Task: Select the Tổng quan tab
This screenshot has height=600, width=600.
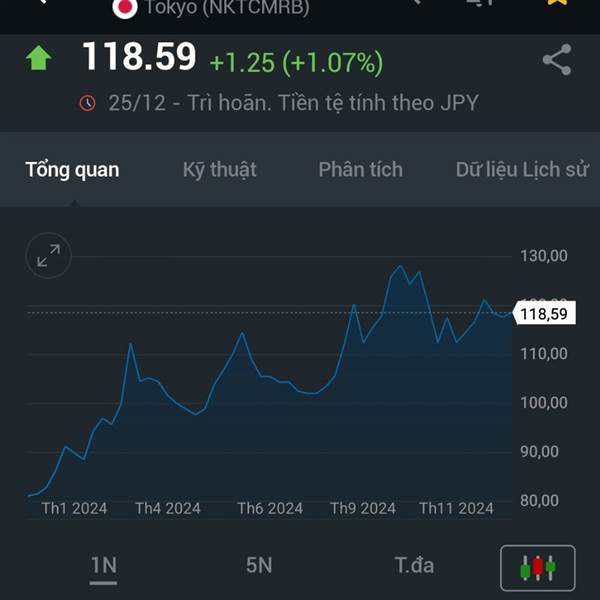Action: 72,169
